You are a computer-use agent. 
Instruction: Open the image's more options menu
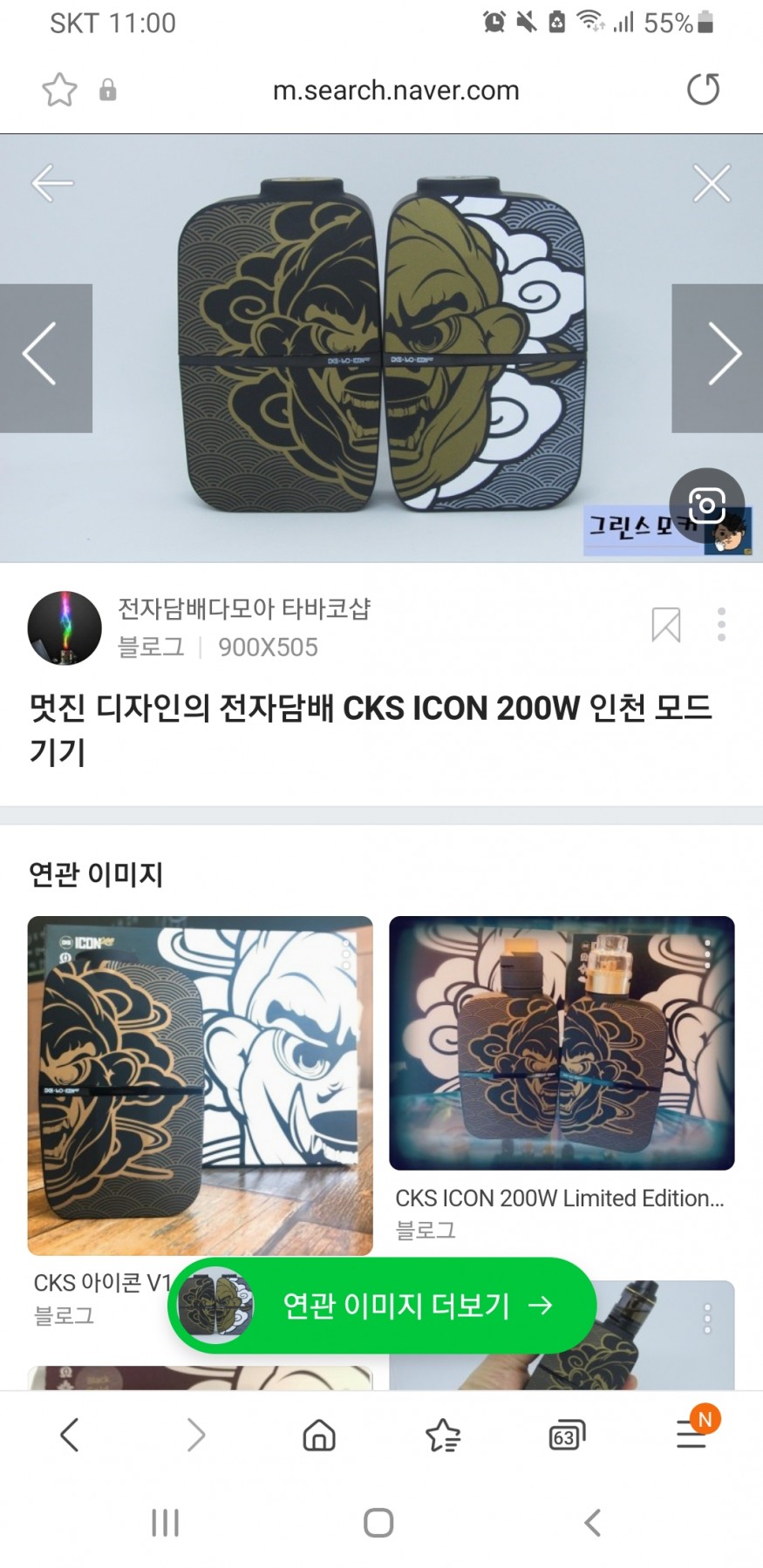721,625
